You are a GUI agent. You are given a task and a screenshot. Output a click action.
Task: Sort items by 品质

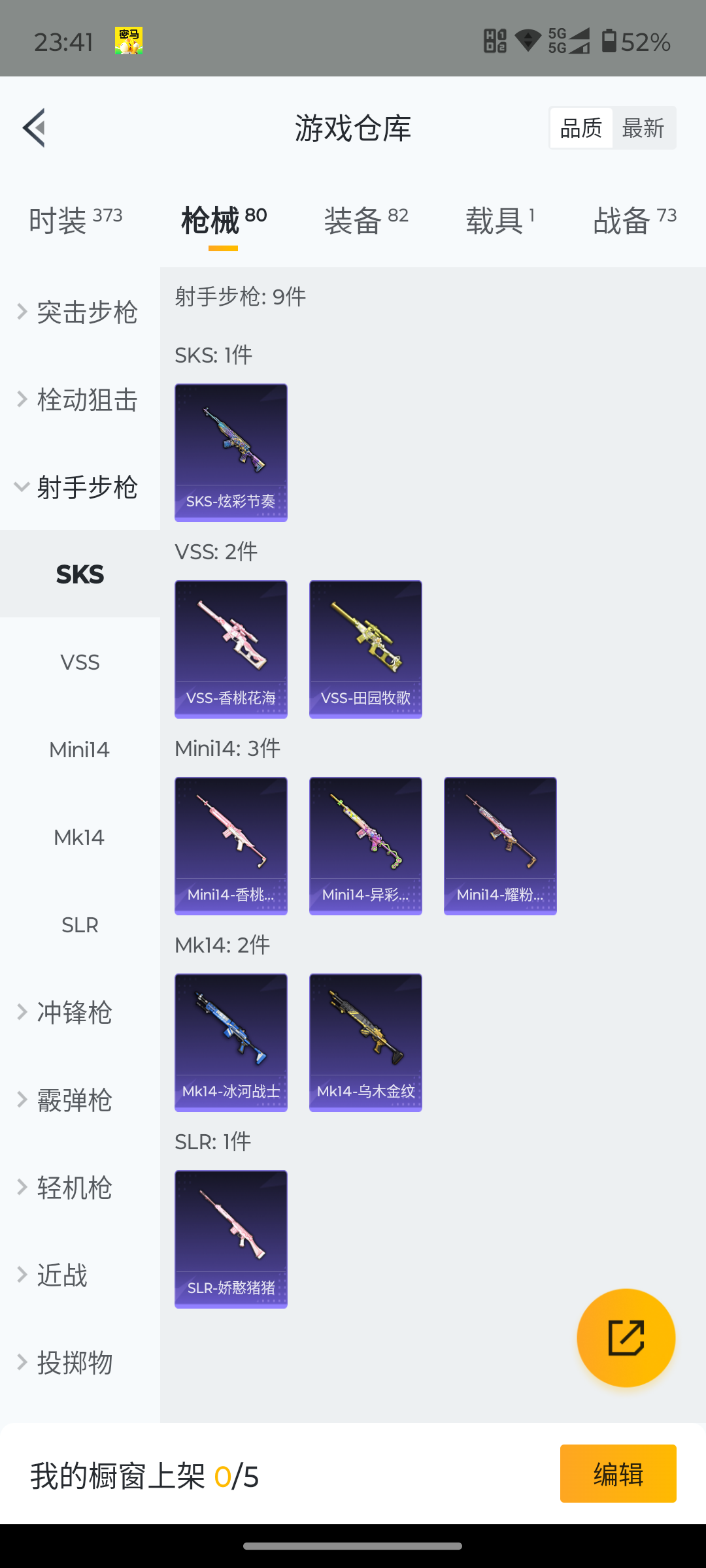pos(581,128)
